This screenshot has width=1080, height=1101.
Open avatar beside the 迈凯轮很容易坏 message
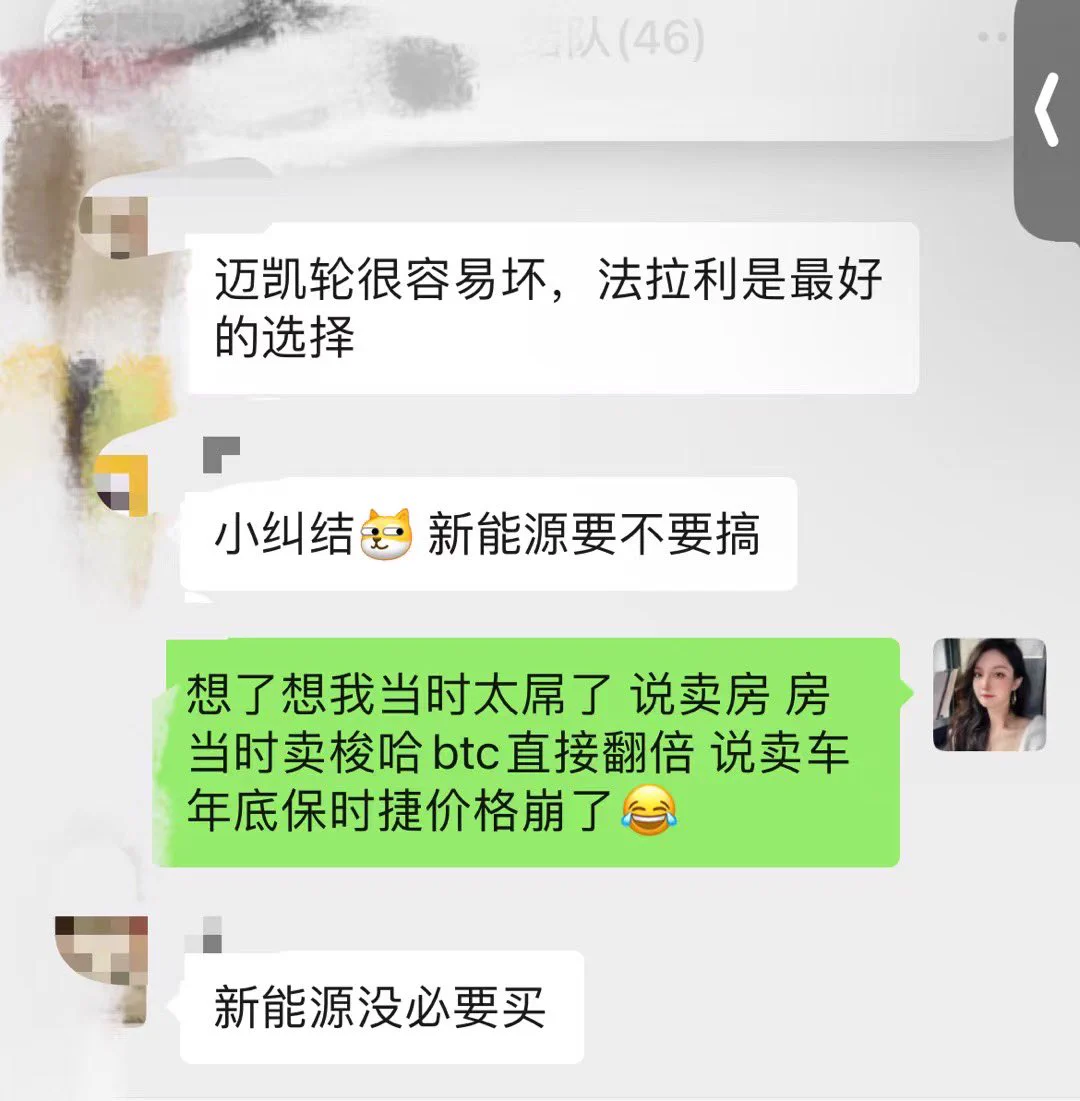pos(113,227)
